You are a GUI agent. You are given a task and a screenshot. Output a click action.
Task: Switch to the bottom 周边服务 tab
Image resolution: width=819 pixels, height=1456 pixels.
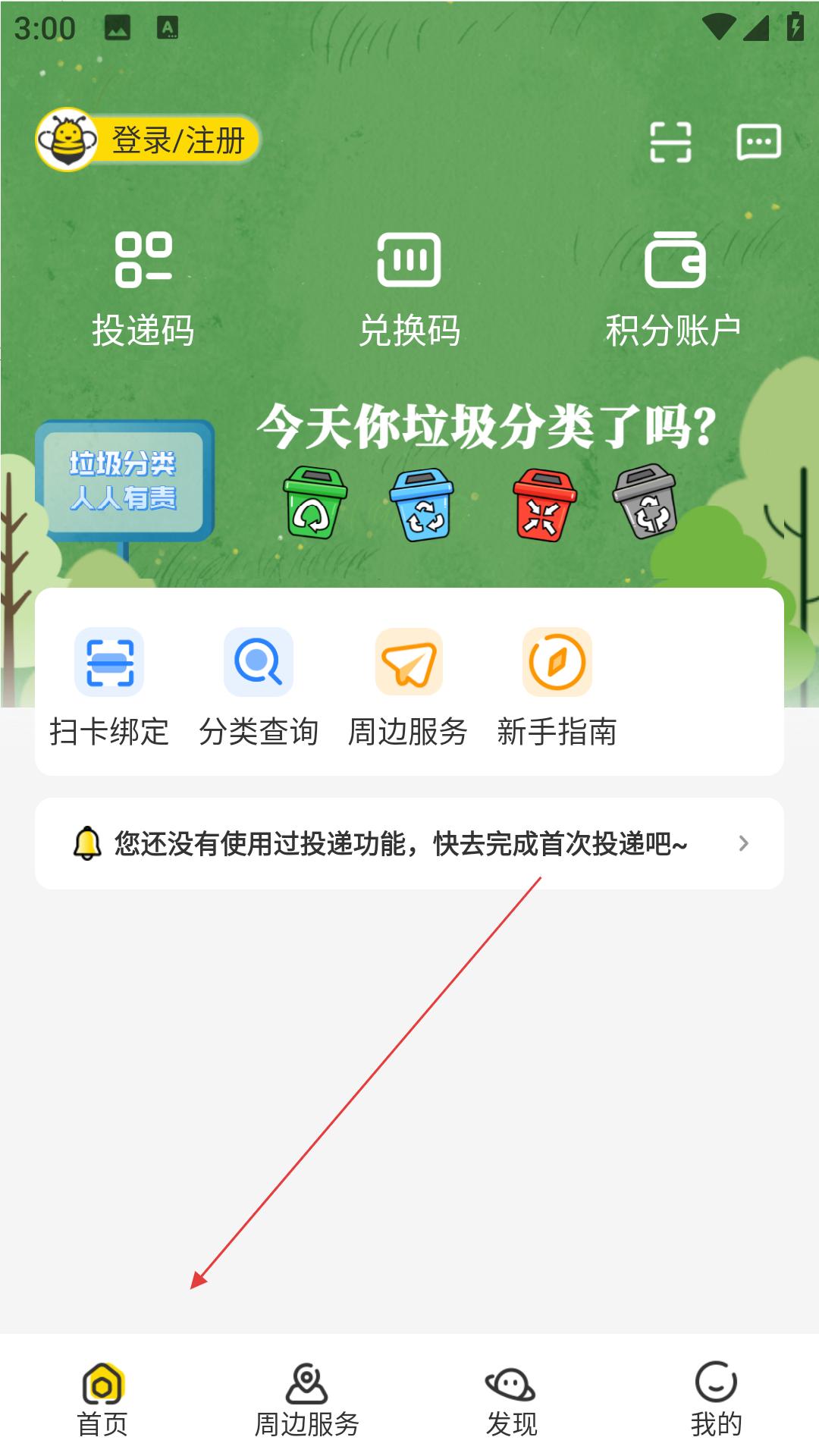[307, 1400]
